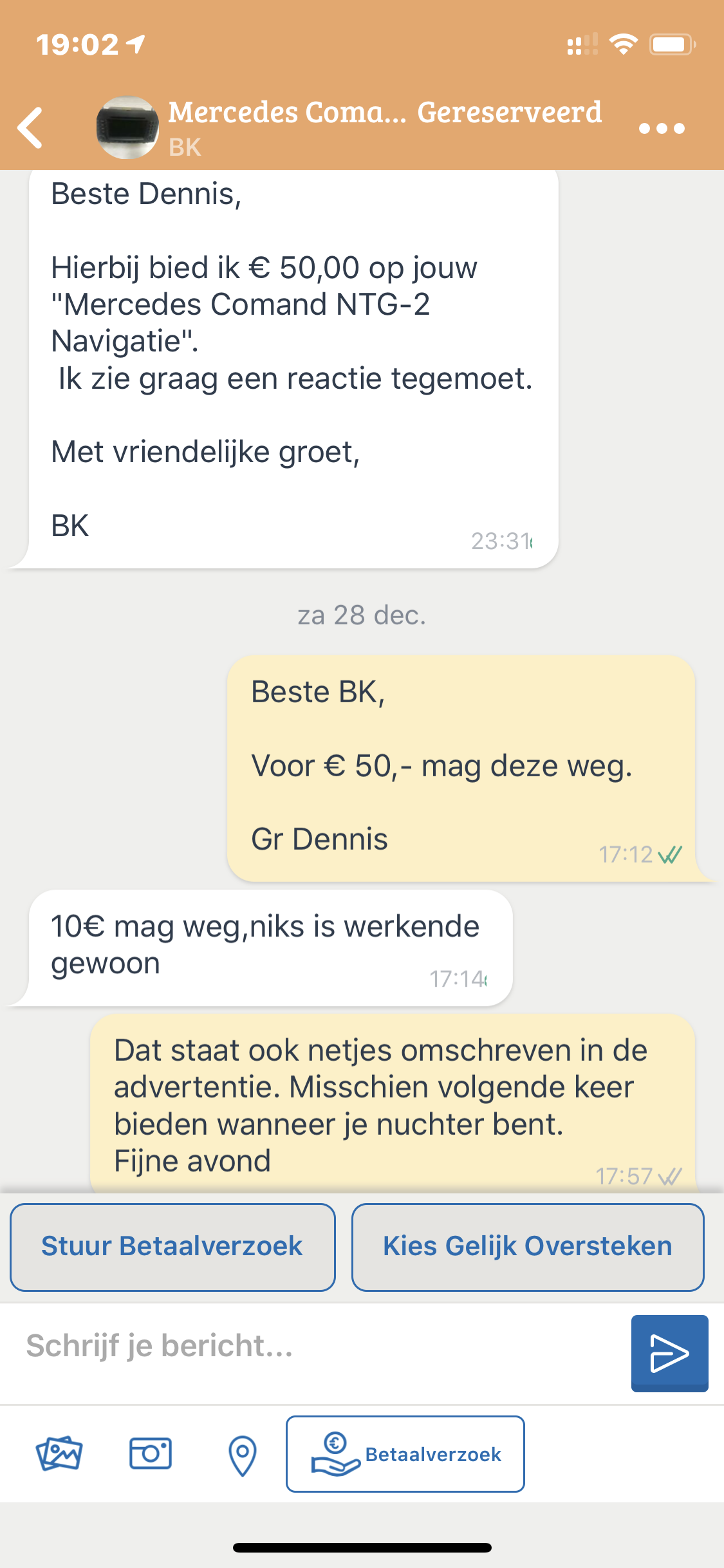
Task: Tap the Betaalverzoek button in the toolbar
Action: (405, 1453)
